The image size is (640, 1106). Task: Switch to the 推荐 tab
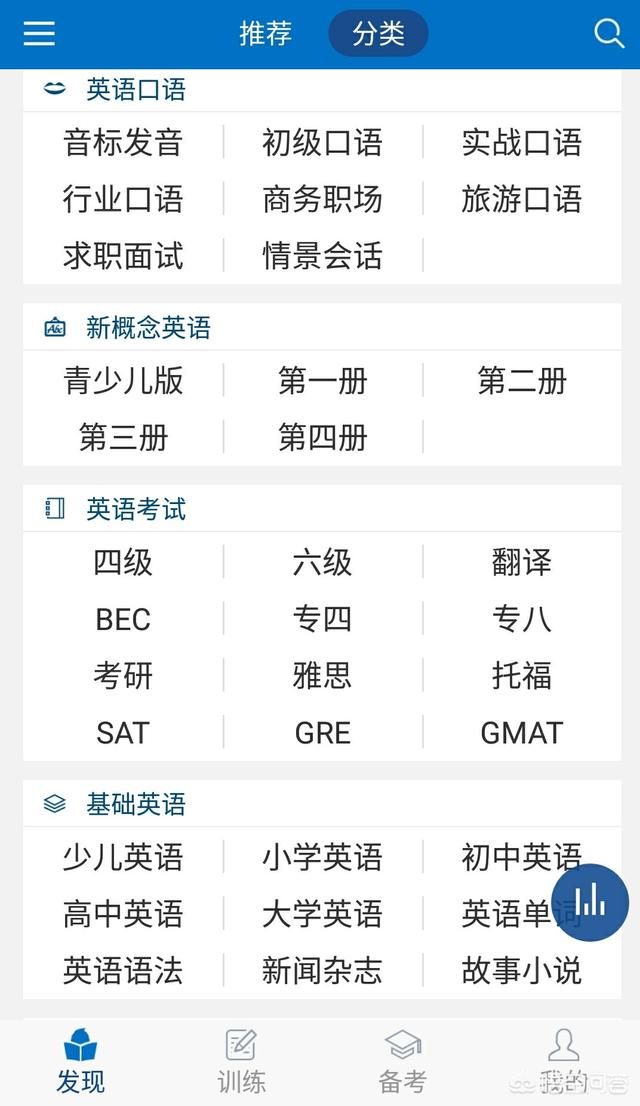pos(265,33)
